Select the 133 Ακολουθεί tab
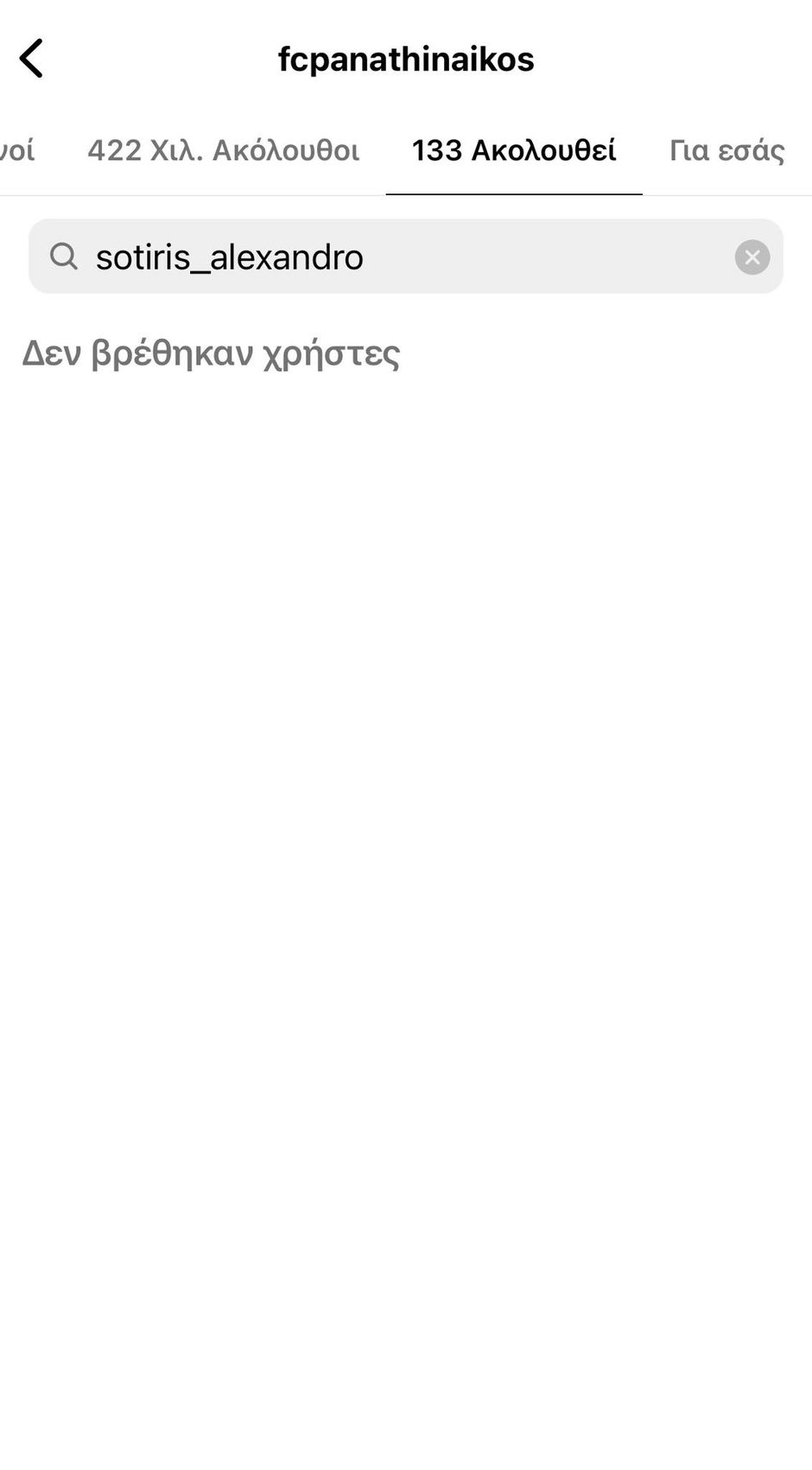Viewport: 812px width, 1470px height. point(513,150)
